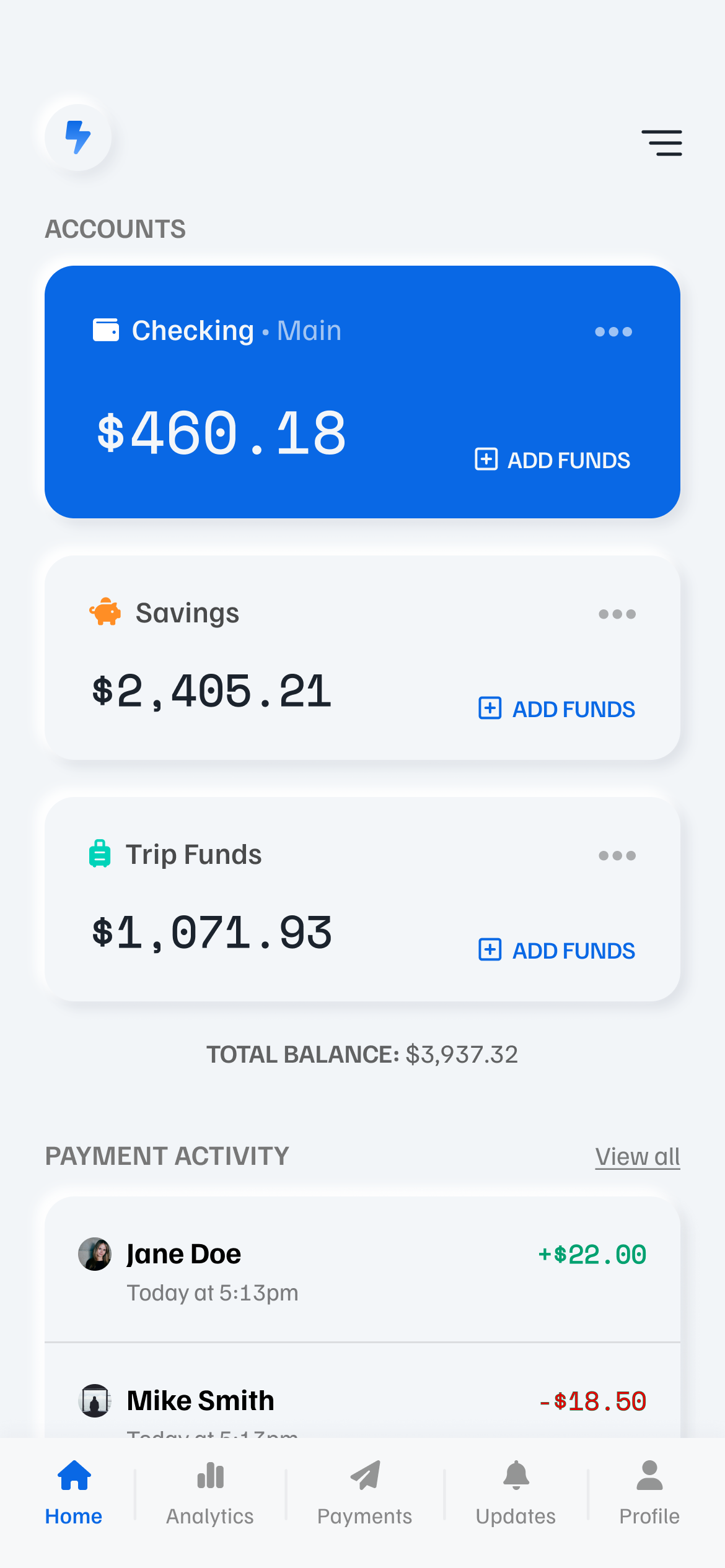Open Jane Doe's profile photo
The width and height of the screenshot is (725, 1568).
click(x=95, y=1253)
